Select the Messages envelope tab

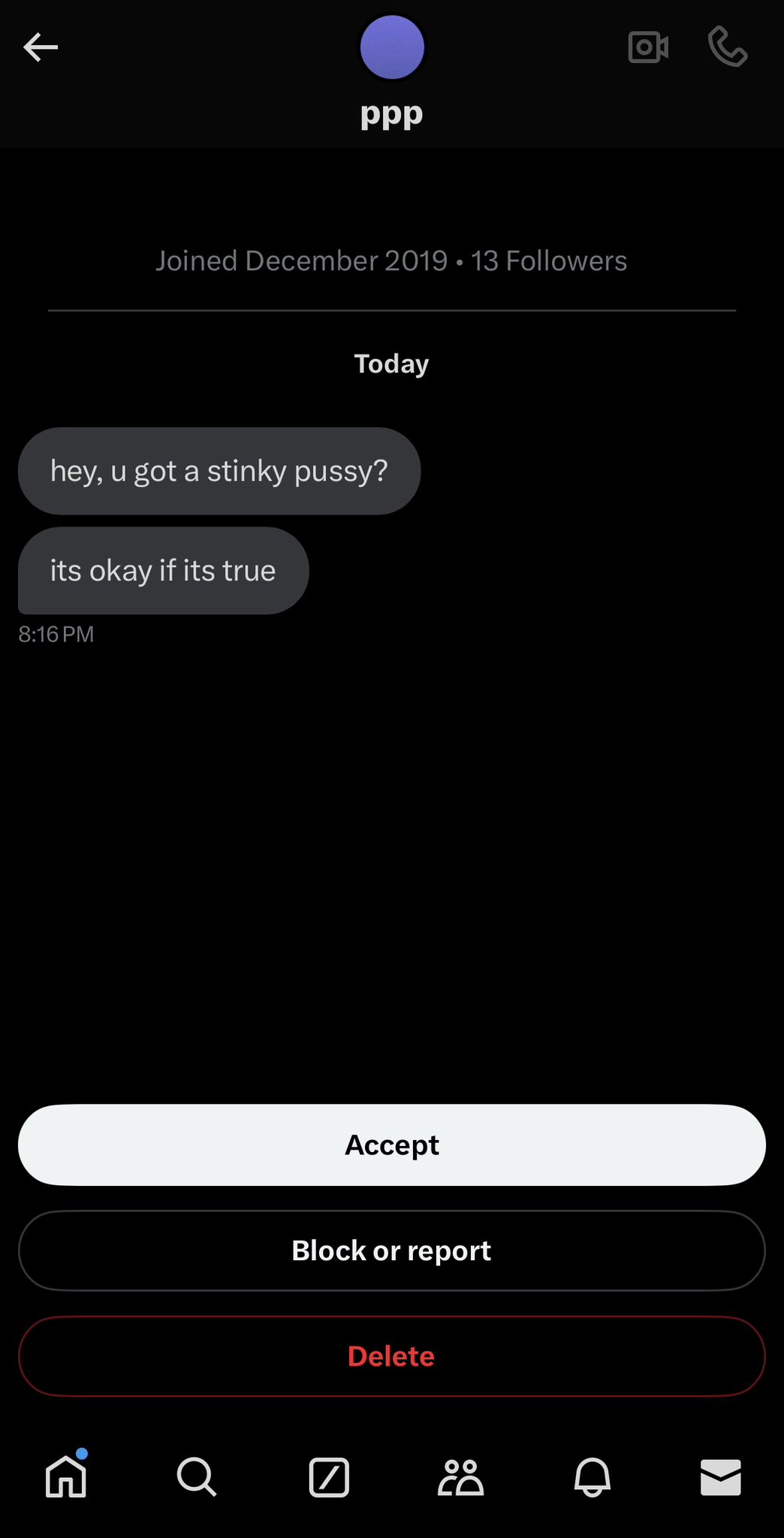[x=720, y=1477]
